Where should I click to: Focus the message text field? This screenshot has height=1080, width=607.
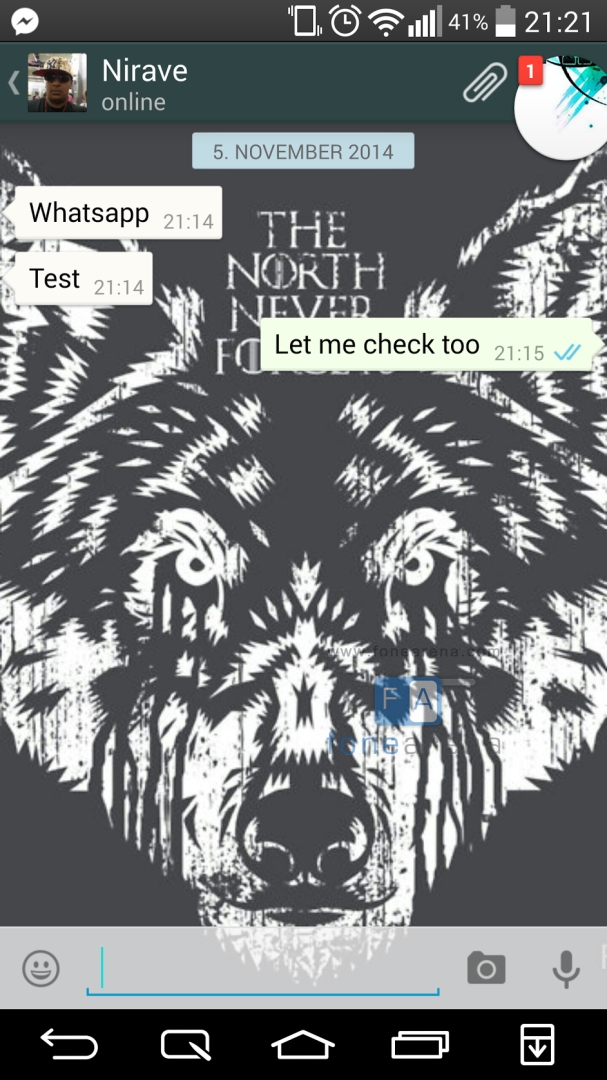263,969
